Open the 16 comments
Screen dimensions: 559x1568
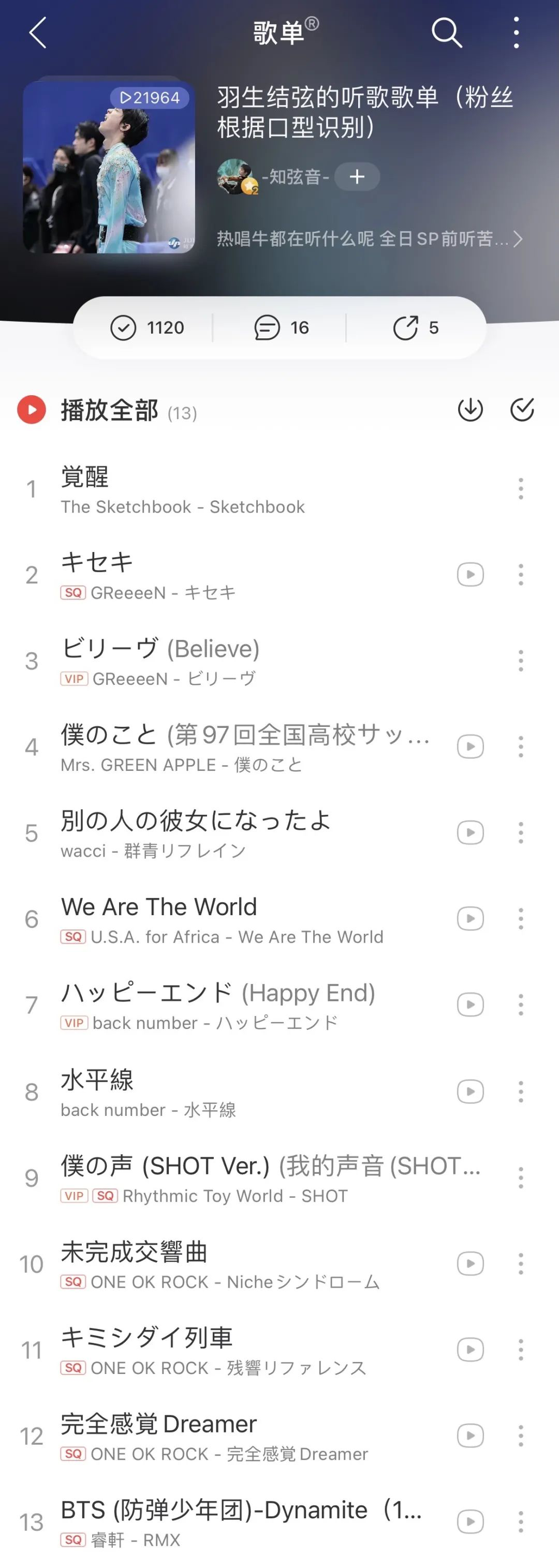tap(282, 327)
